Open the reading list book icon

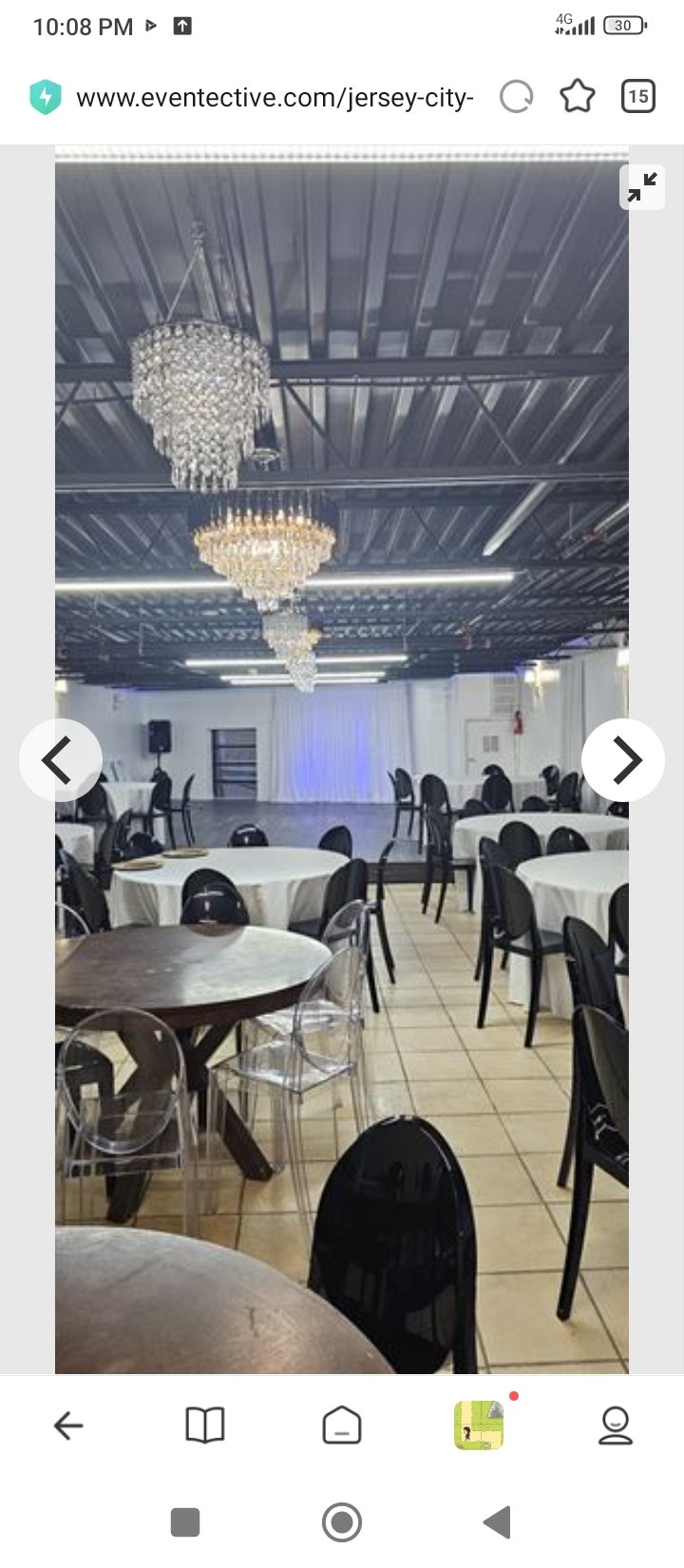[203, 1425]
